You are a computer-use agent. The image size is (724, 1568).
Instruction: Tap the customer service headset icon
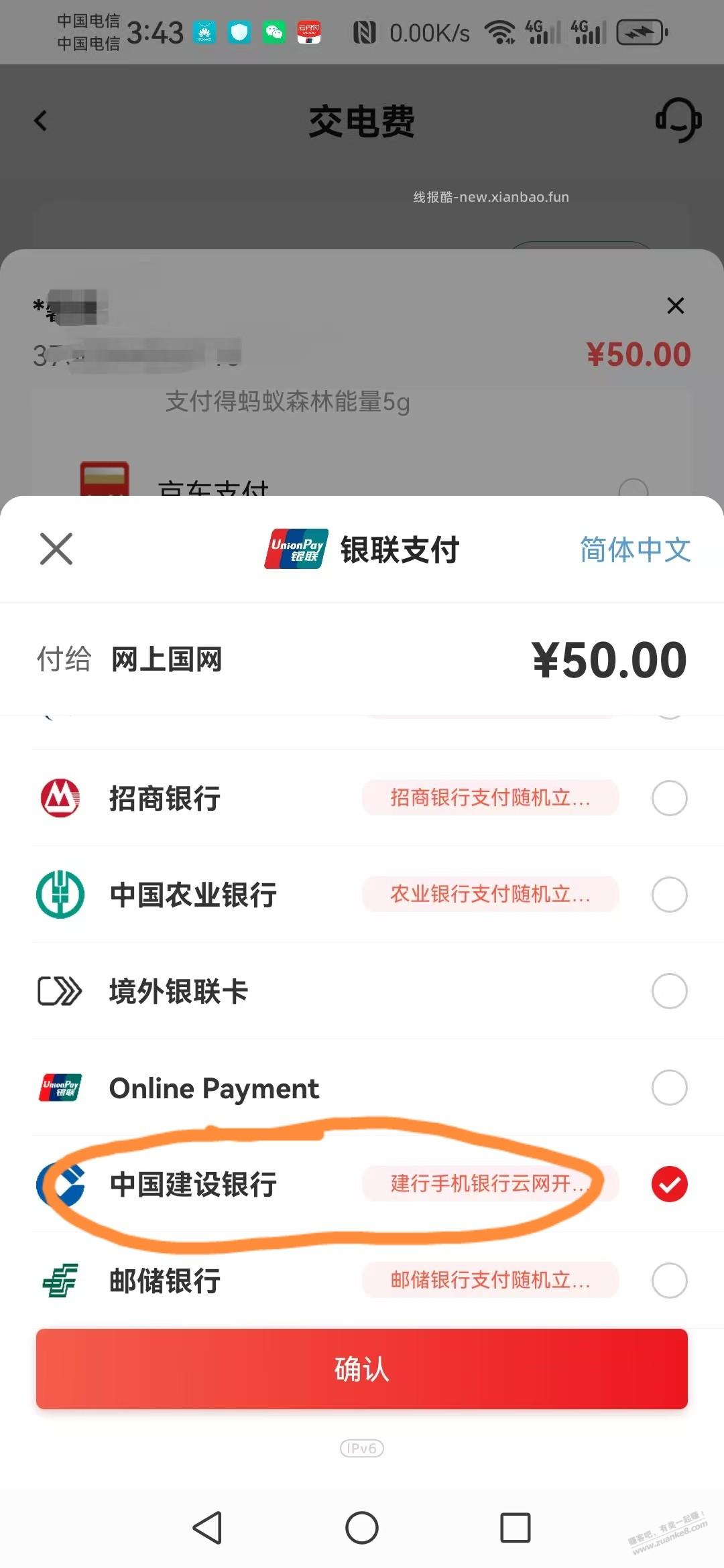pos(678,122)
